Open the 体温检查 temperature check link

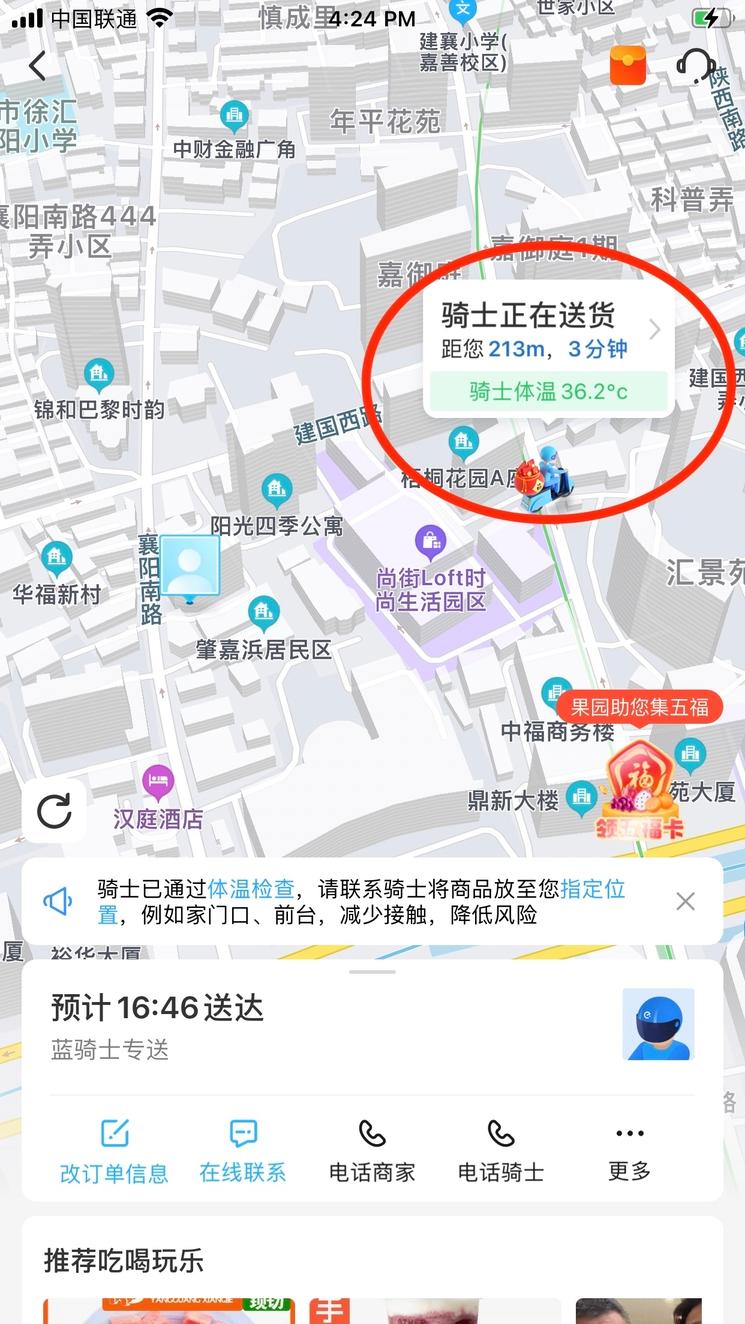click(240, 886)
